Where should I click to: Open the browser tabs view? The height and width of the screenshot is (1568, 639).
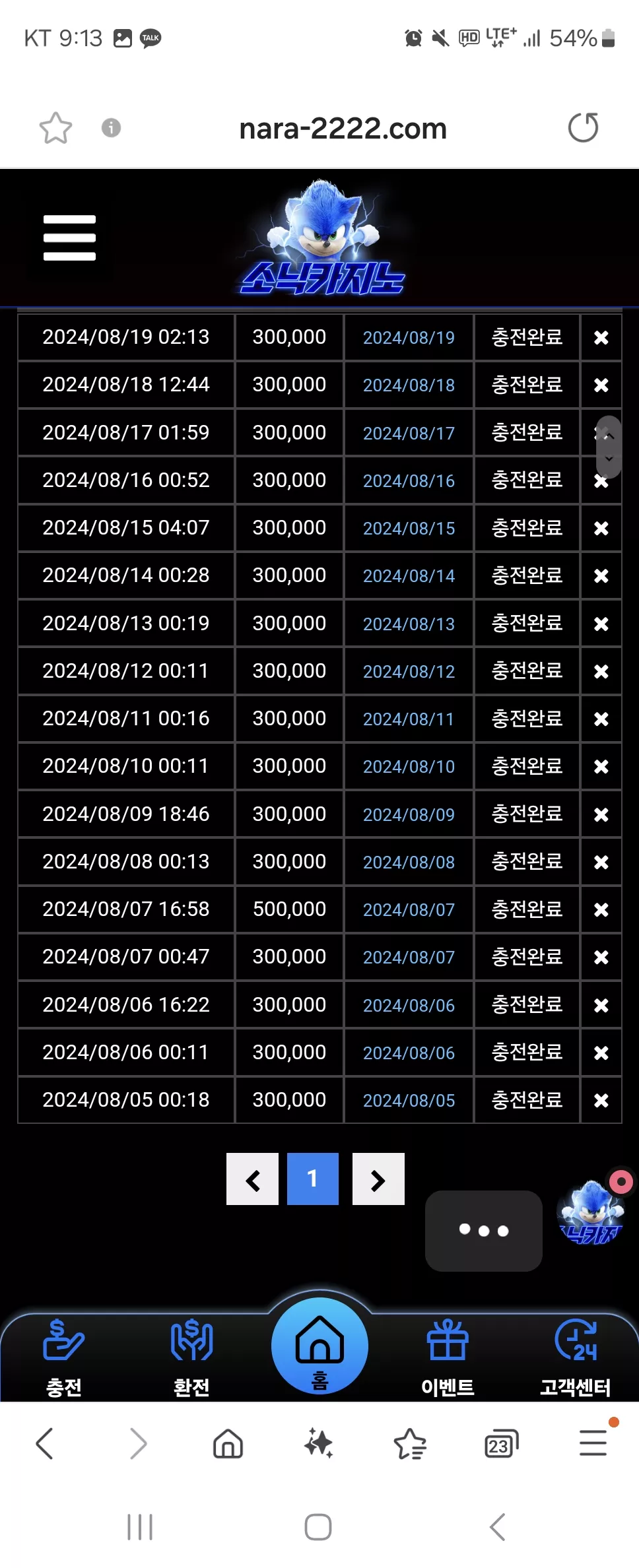(501, 1444)
